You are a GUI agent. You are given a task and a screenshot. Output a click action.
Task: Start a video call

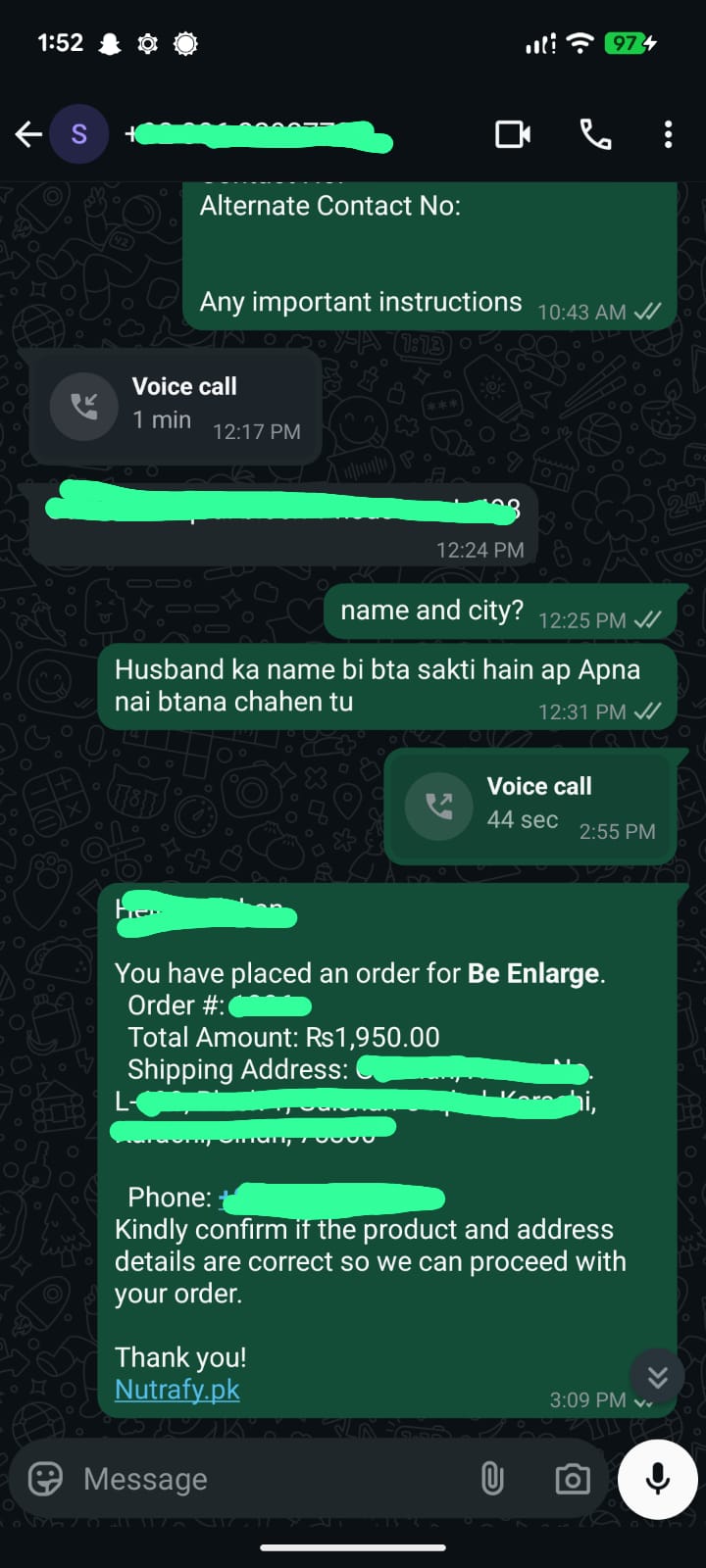(x=513, y=134)
